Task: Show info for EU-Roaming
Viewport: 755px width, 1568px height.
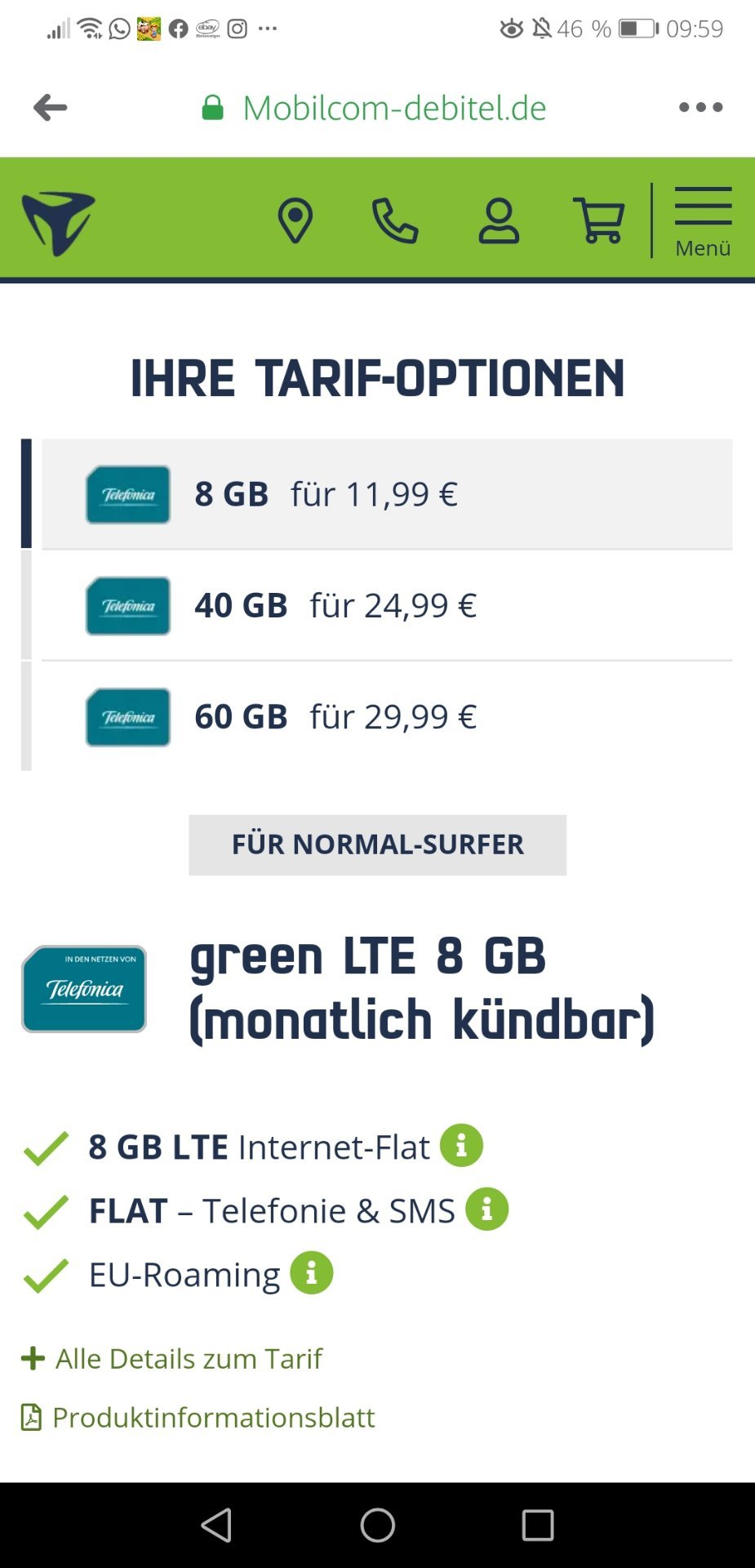Action: (x=312, y=1272)
